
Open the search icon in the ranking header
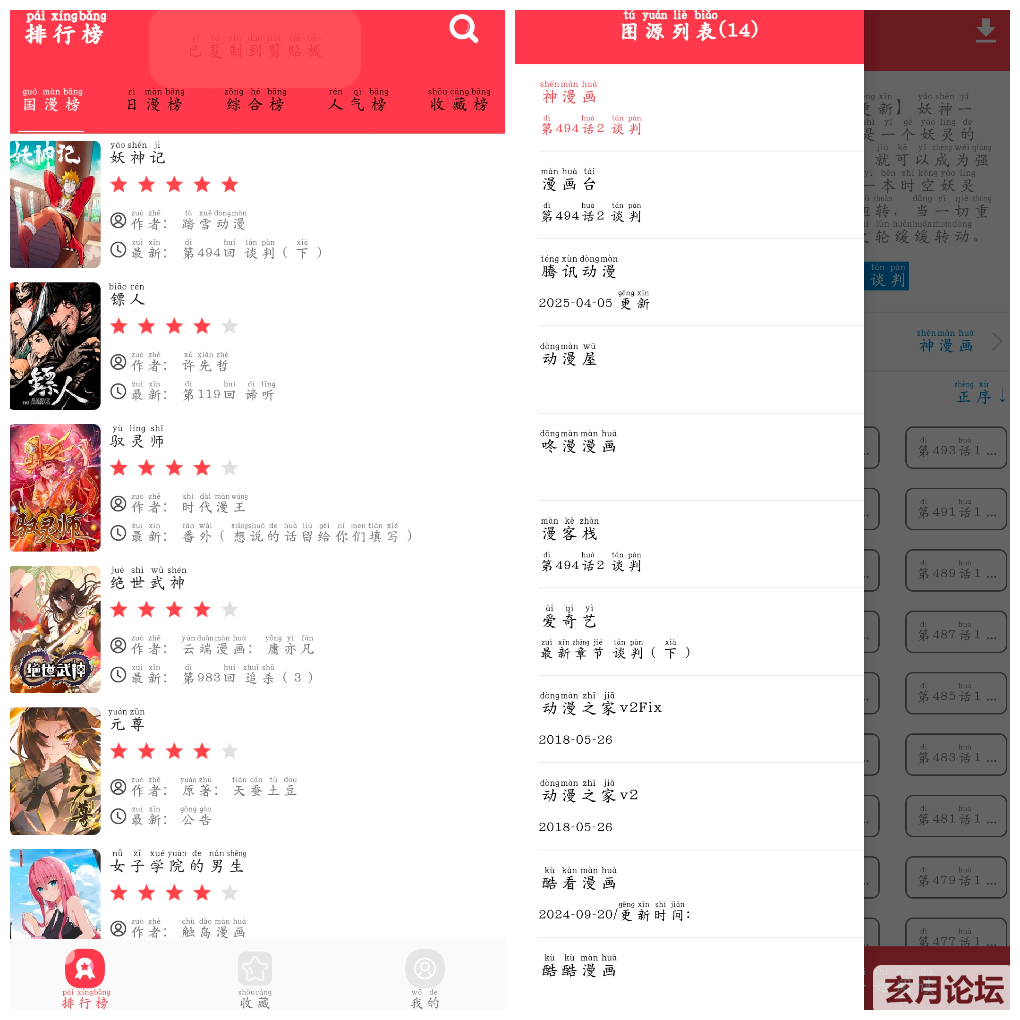[463, 29]
